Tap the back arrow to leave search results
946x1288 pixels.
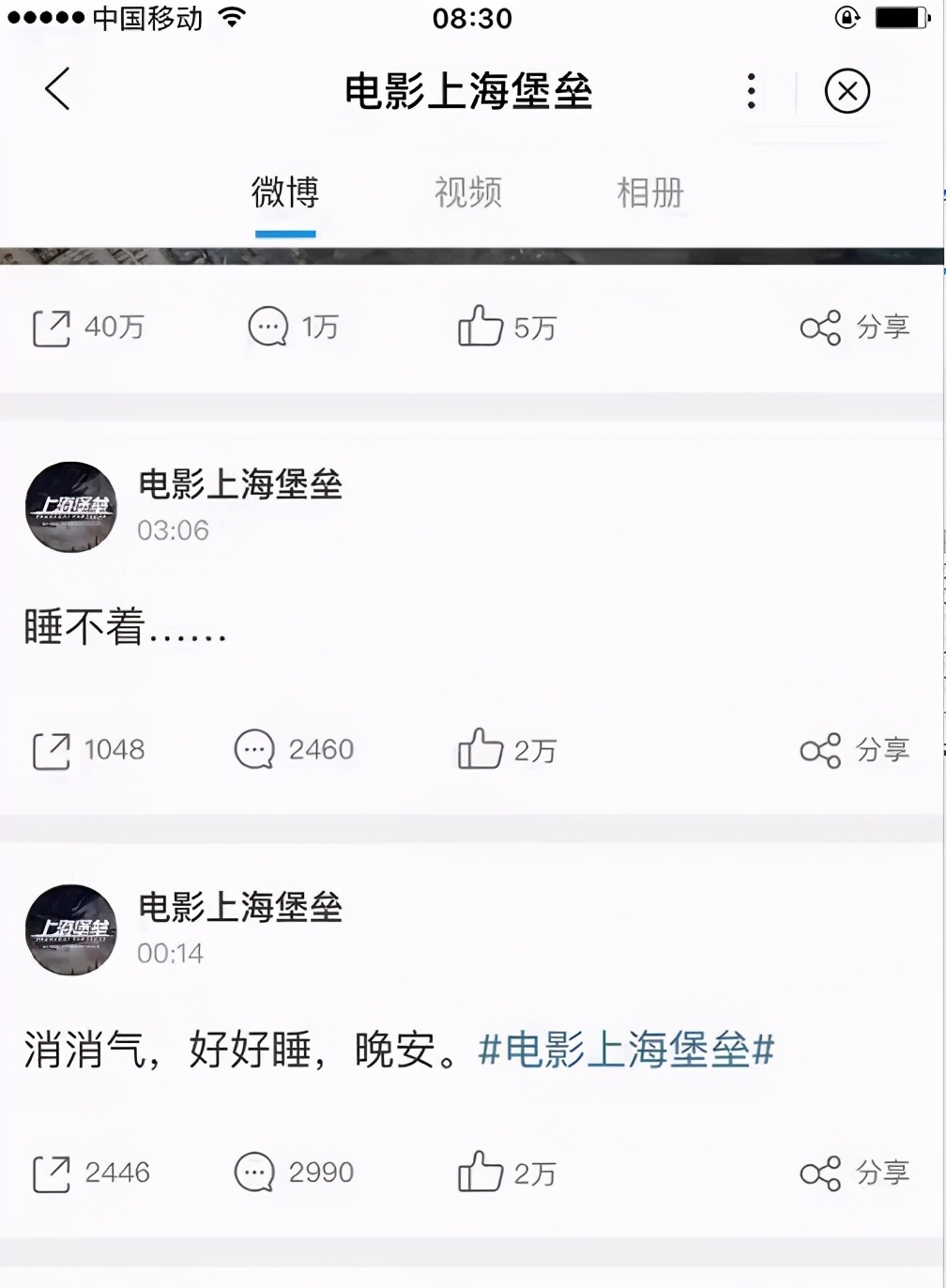coord(56,91)
